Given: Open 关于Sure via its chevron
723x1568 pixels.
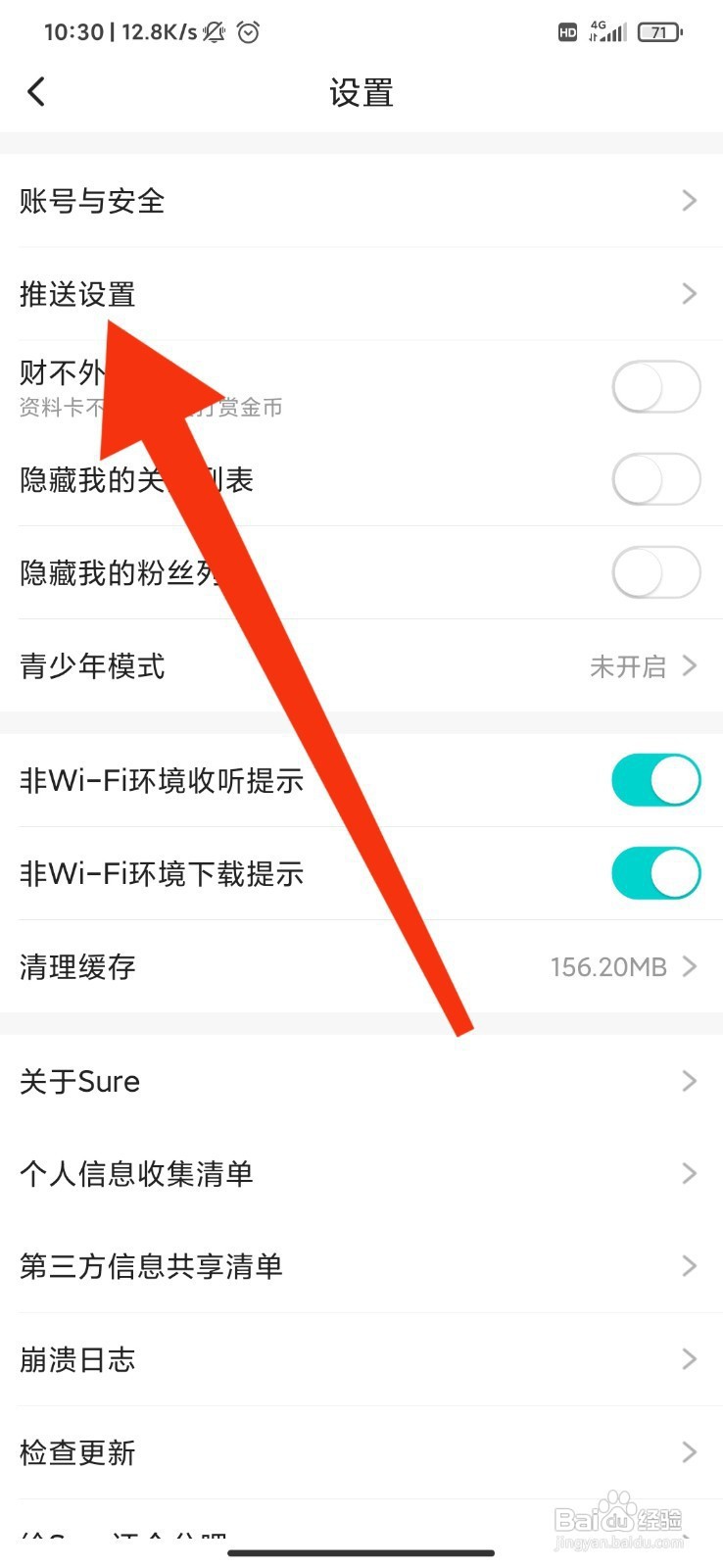Looking at the screenshot, I should pos(689,1081).
